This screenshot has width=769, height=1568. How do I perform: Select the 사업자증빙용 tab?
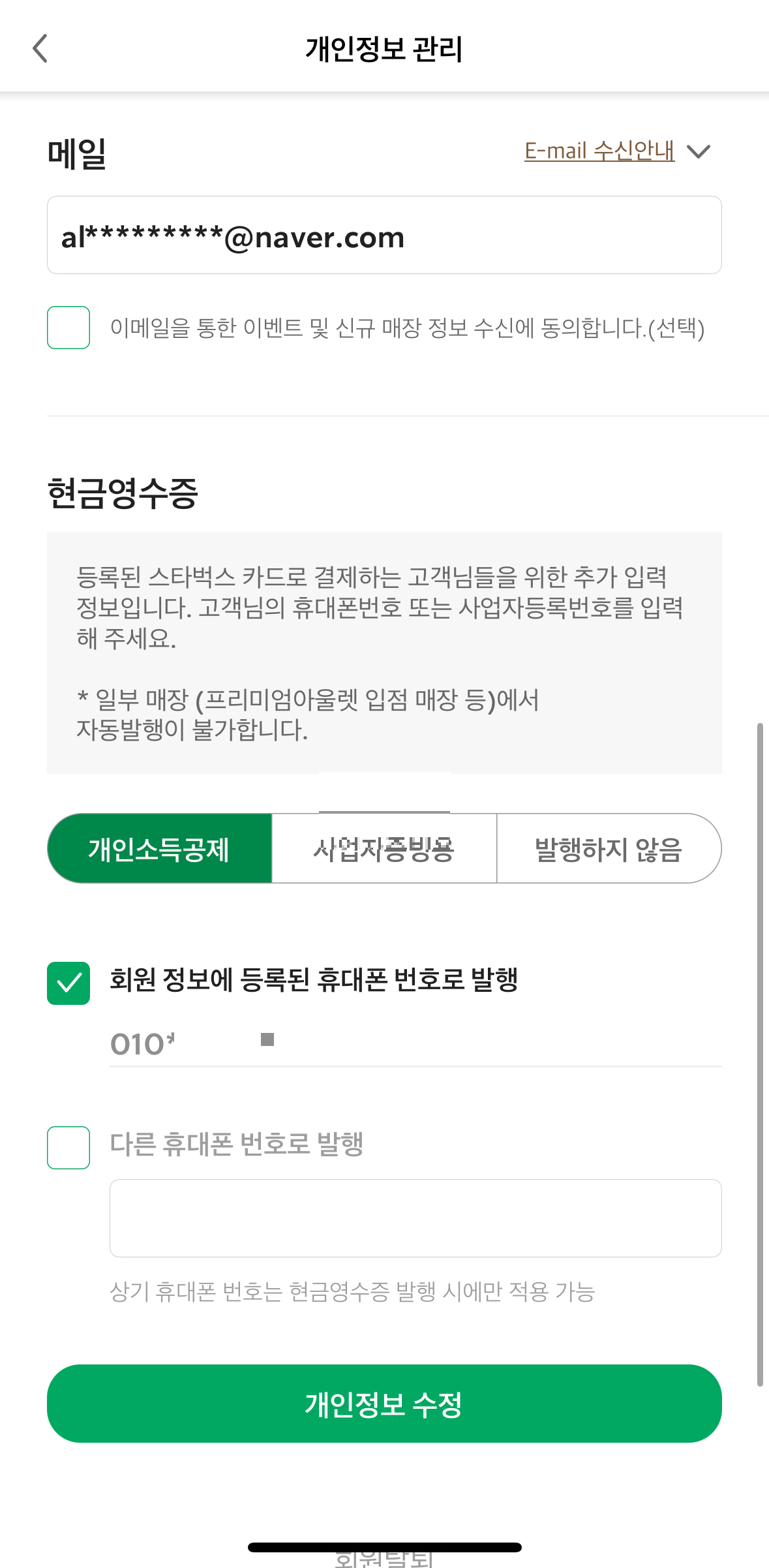point(384,848)
